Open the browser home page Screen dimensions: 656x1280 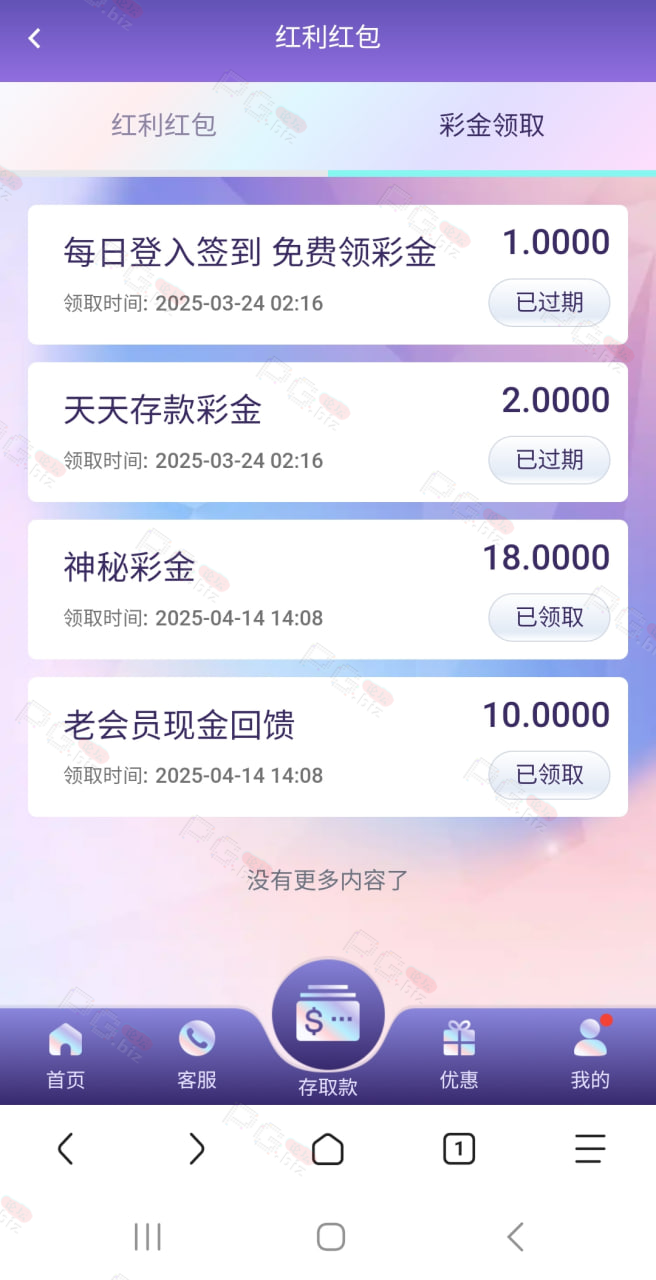(328, 1149)
